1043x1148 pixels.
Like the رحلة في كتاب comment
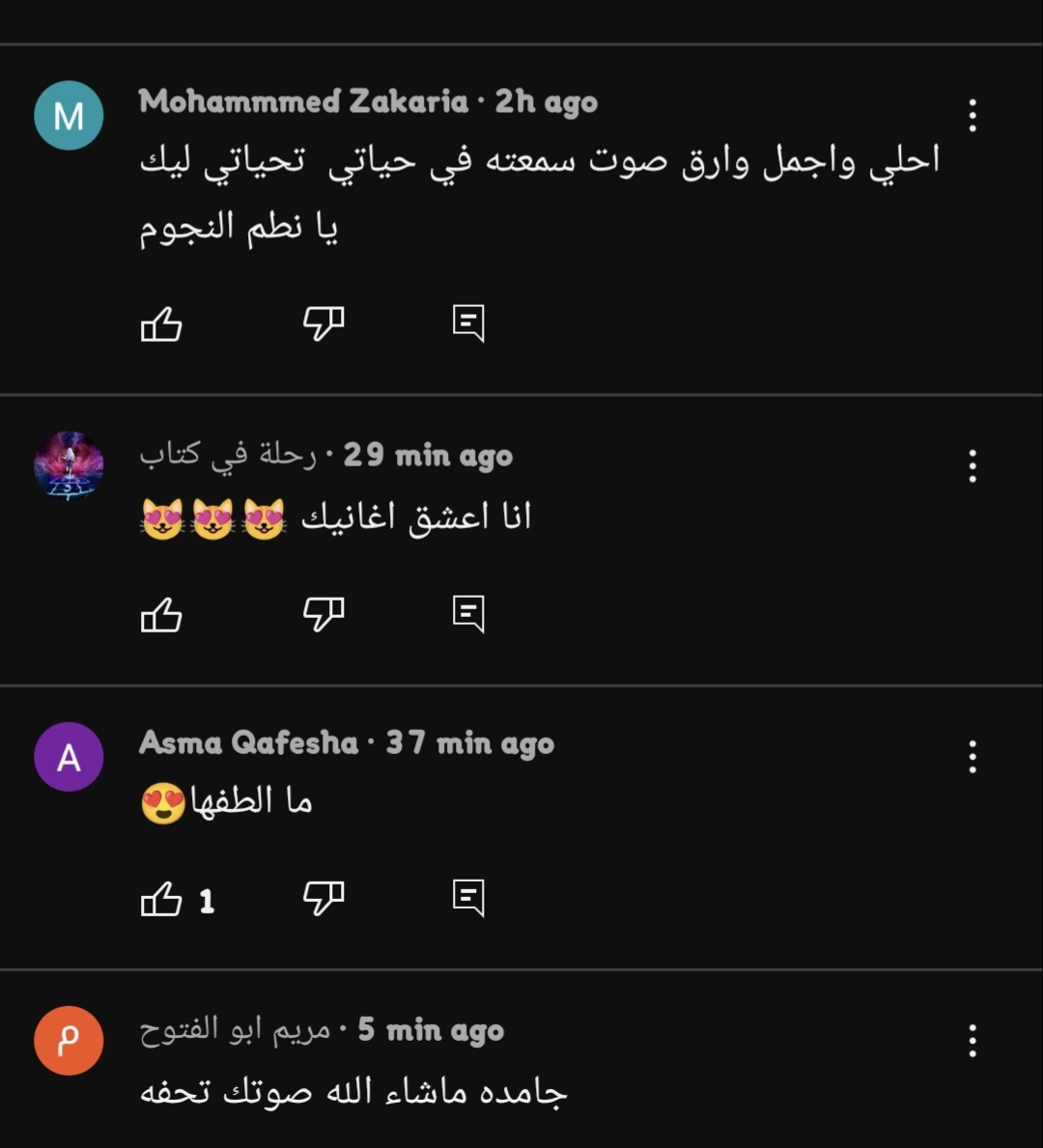click(x=161, y=614)
